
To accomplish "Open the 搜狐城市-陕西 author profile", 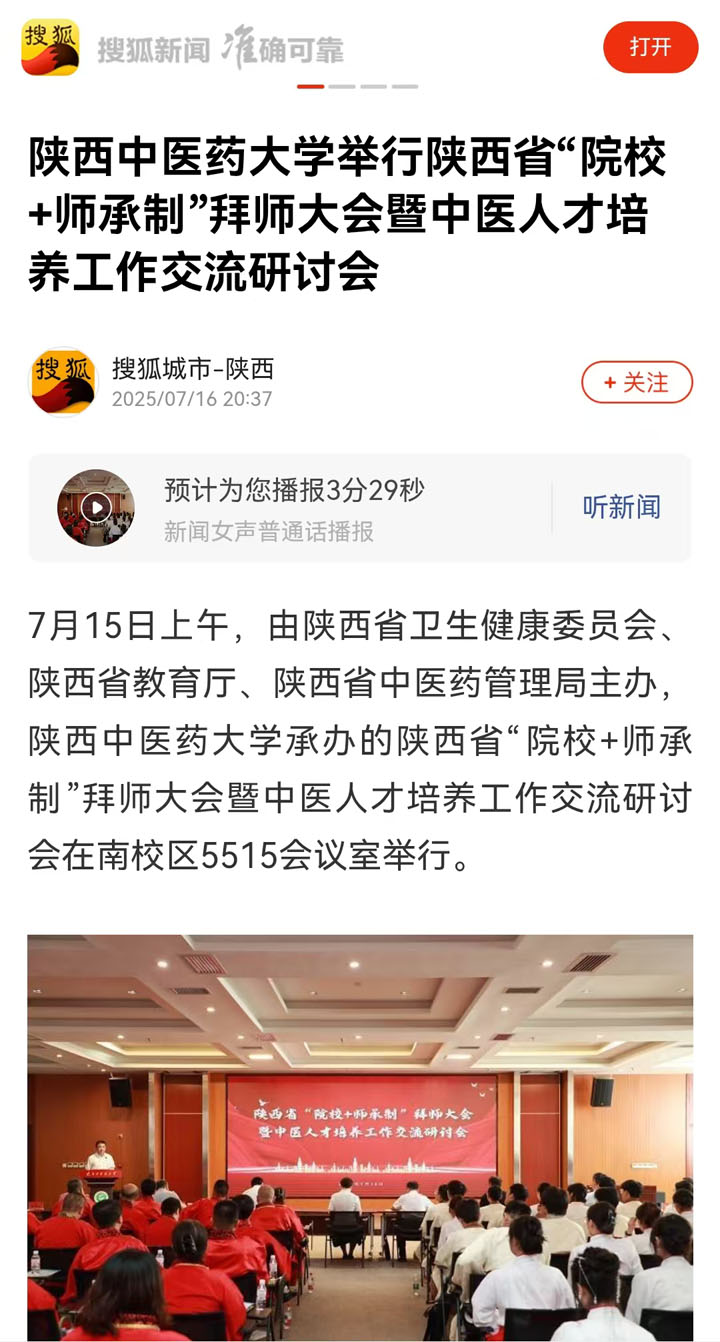I will coord(192,369).
